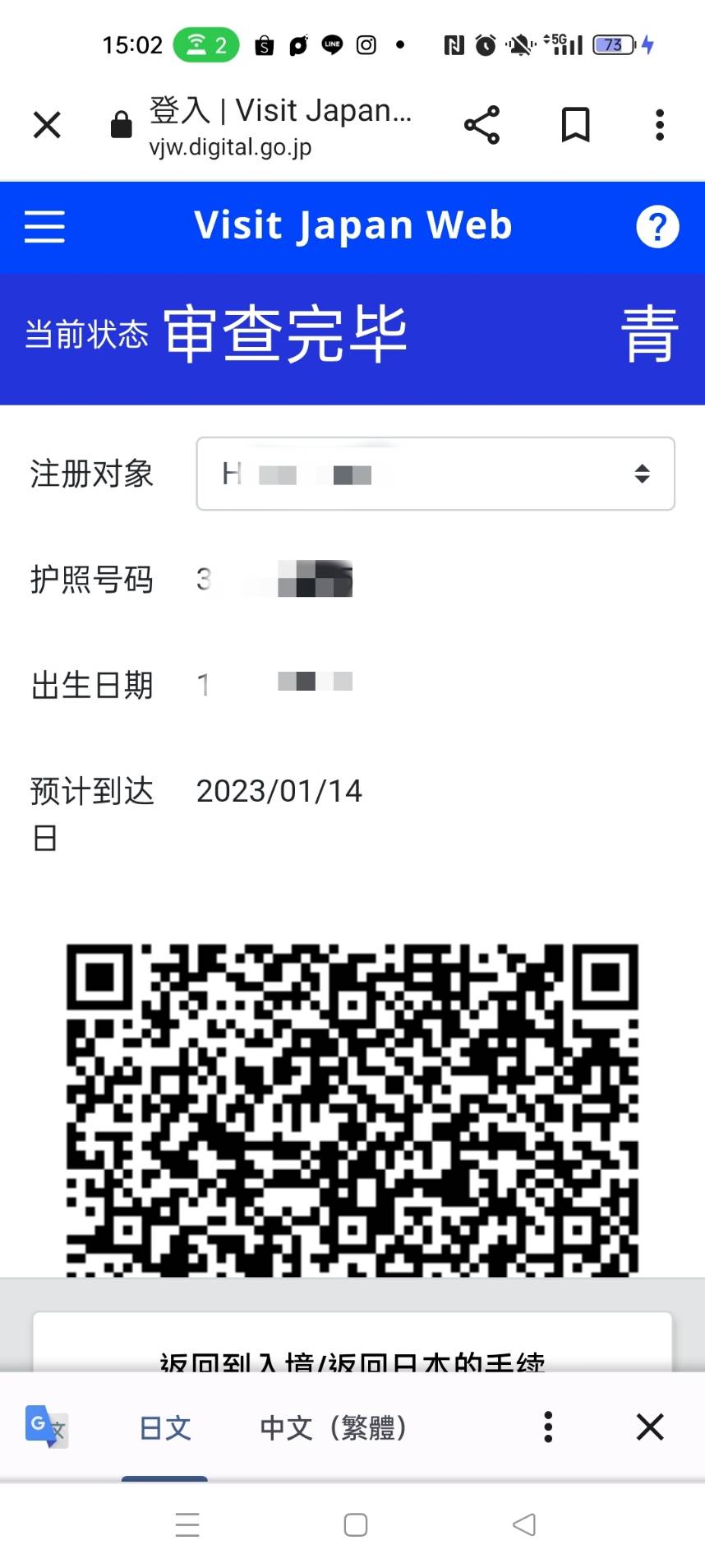The height and width of the screenshot is (1568, 705).
Task: Open the help question mark icon
Action: 657,227
